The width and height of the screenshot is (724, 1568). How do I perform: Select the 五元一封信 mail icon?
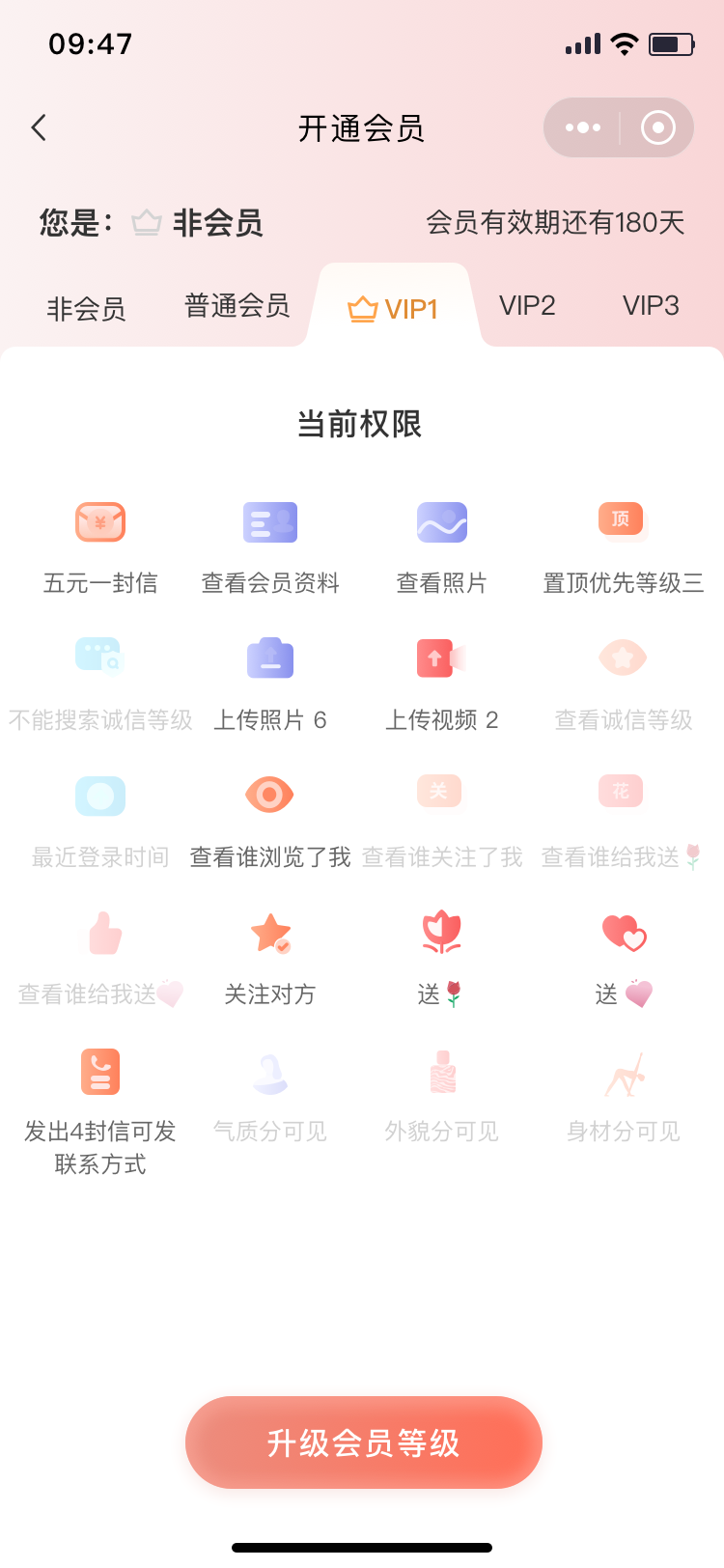(100, 521)
